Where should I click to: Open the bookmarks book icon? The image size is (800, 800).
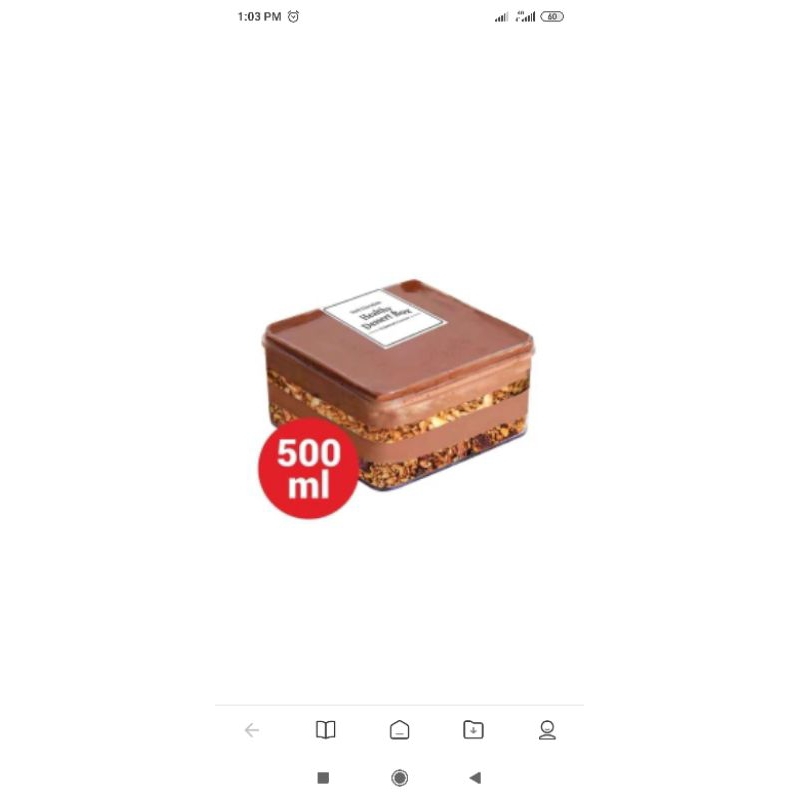325,731
